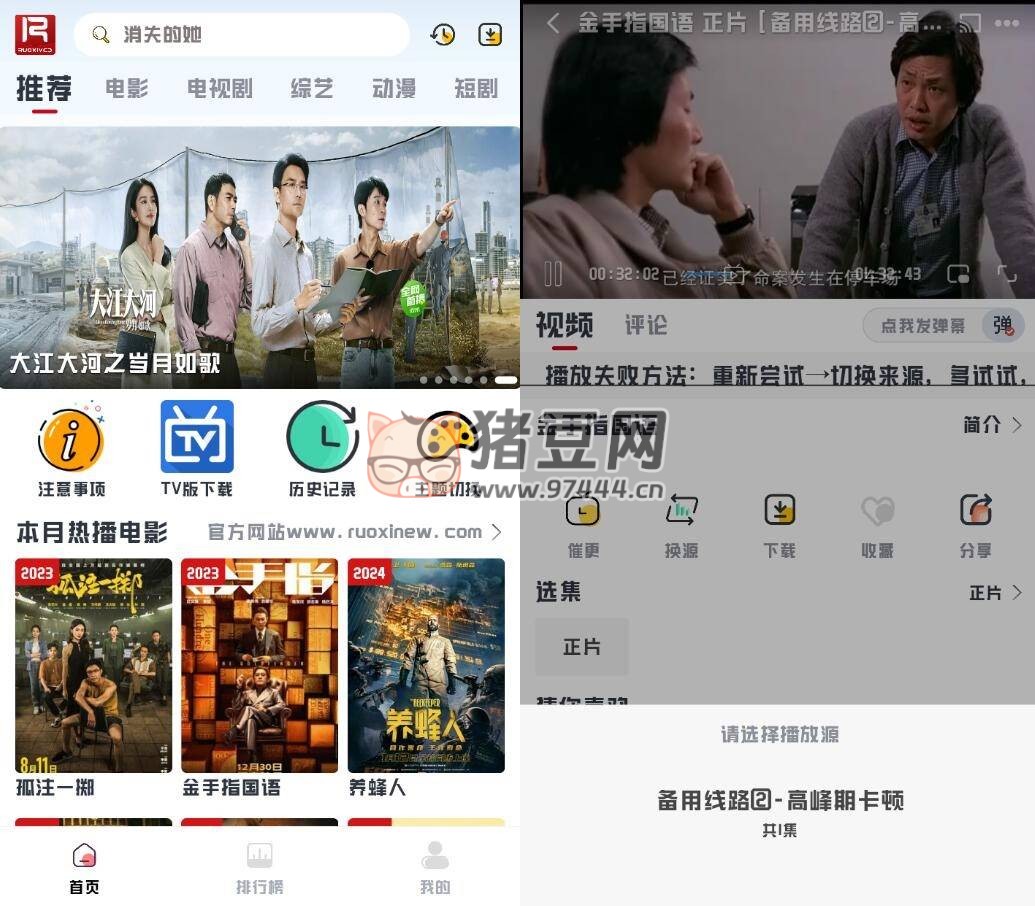The height and width of the screenshot is (906, 1035).
Task: Open 注意事项 notice shortcut
Action: click(71, 449)
